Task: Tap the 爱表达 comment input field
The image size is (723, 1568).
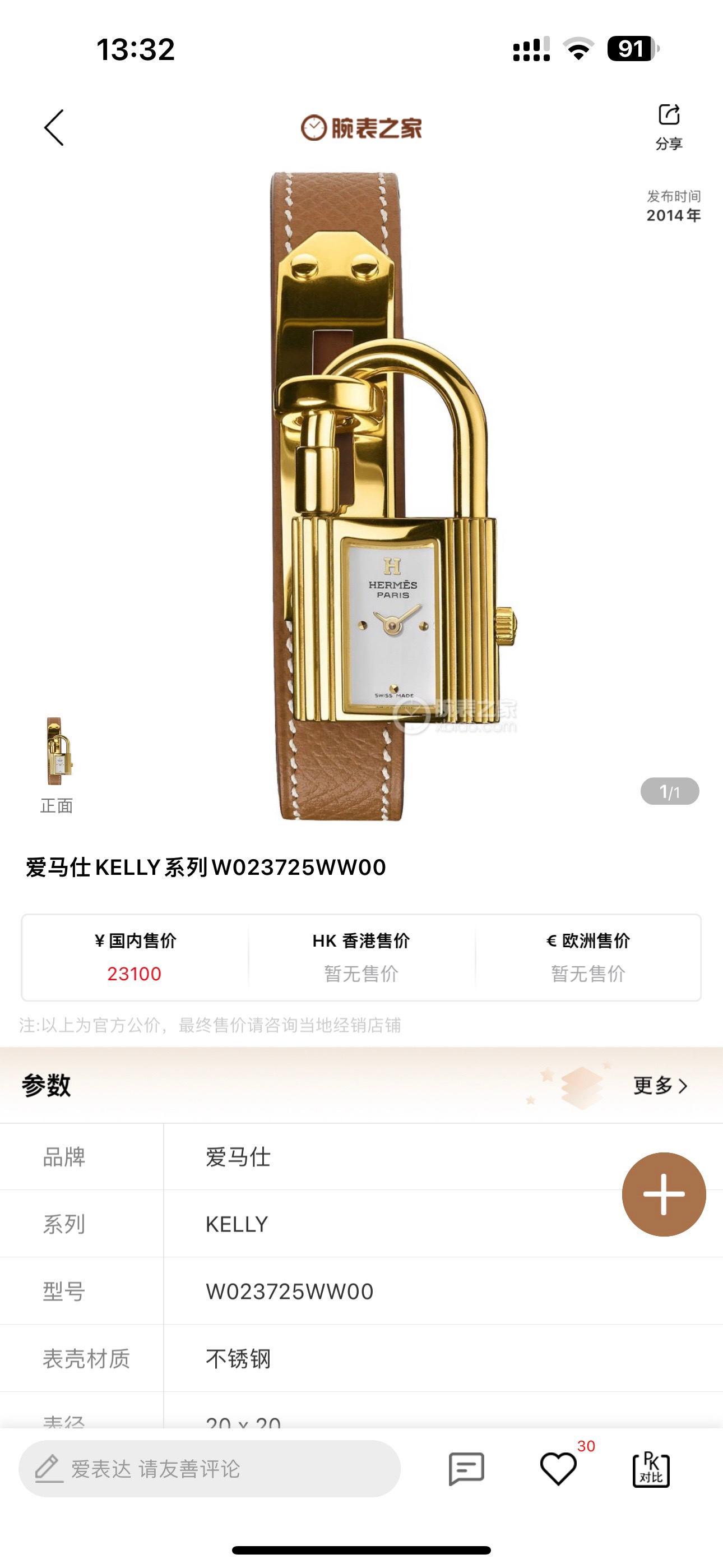Action: (x=210, y=1469)
